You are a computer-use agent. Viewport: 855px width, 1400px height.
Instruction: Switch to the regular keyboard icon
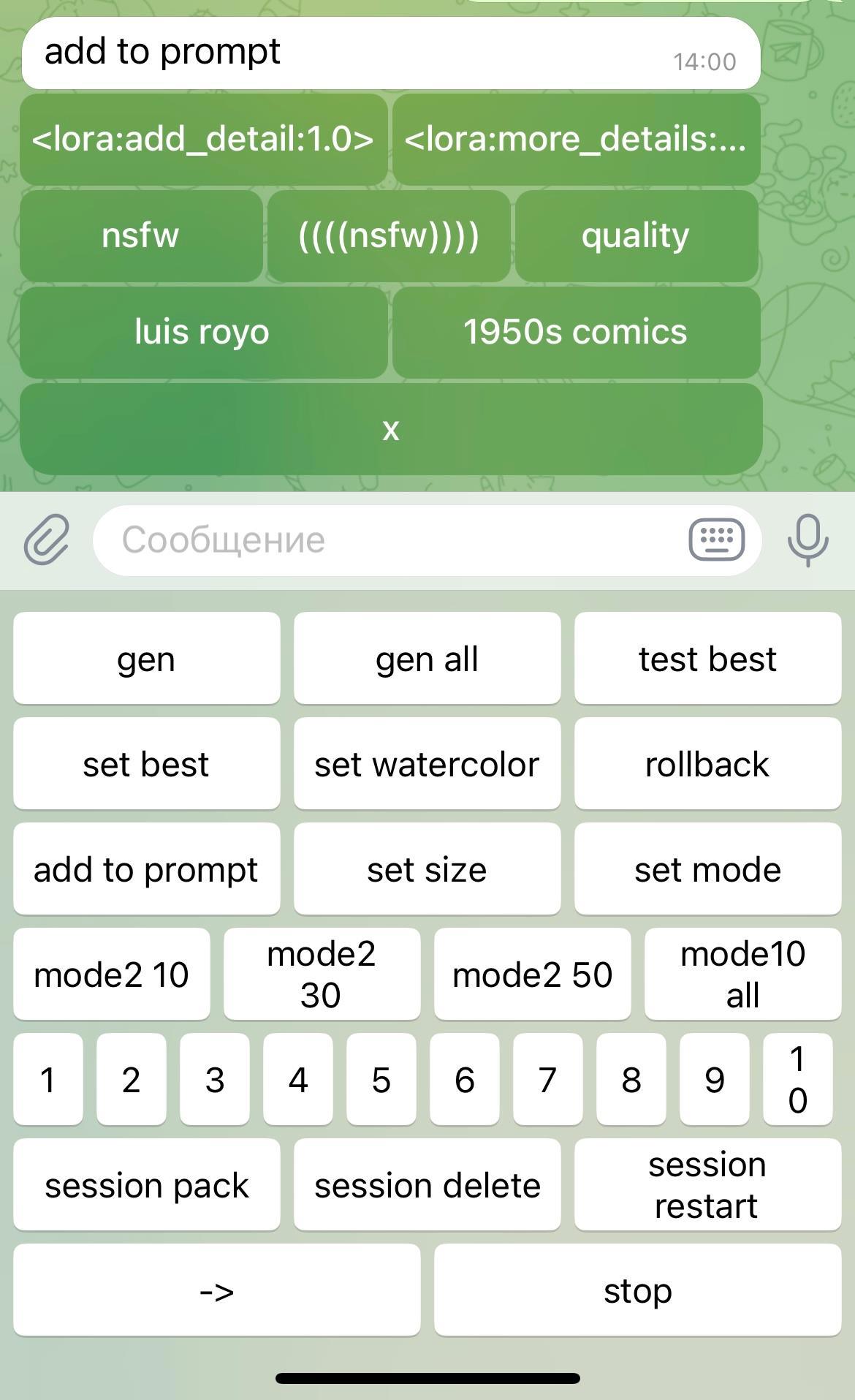click(x=716, y=540)
